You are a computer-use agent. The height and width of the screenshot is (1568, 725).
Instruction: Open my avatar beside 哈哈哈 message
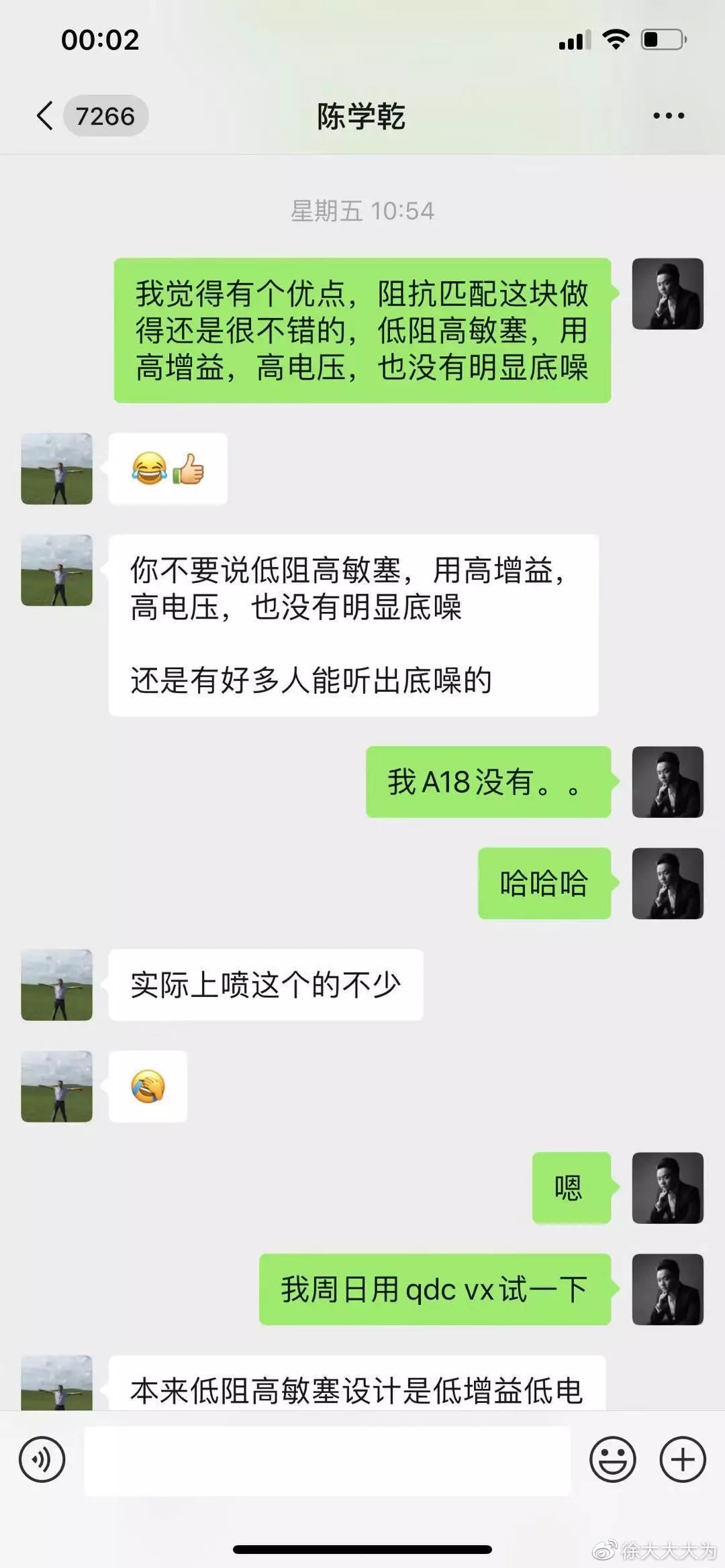pyautogui.click(x=667, y=883)
